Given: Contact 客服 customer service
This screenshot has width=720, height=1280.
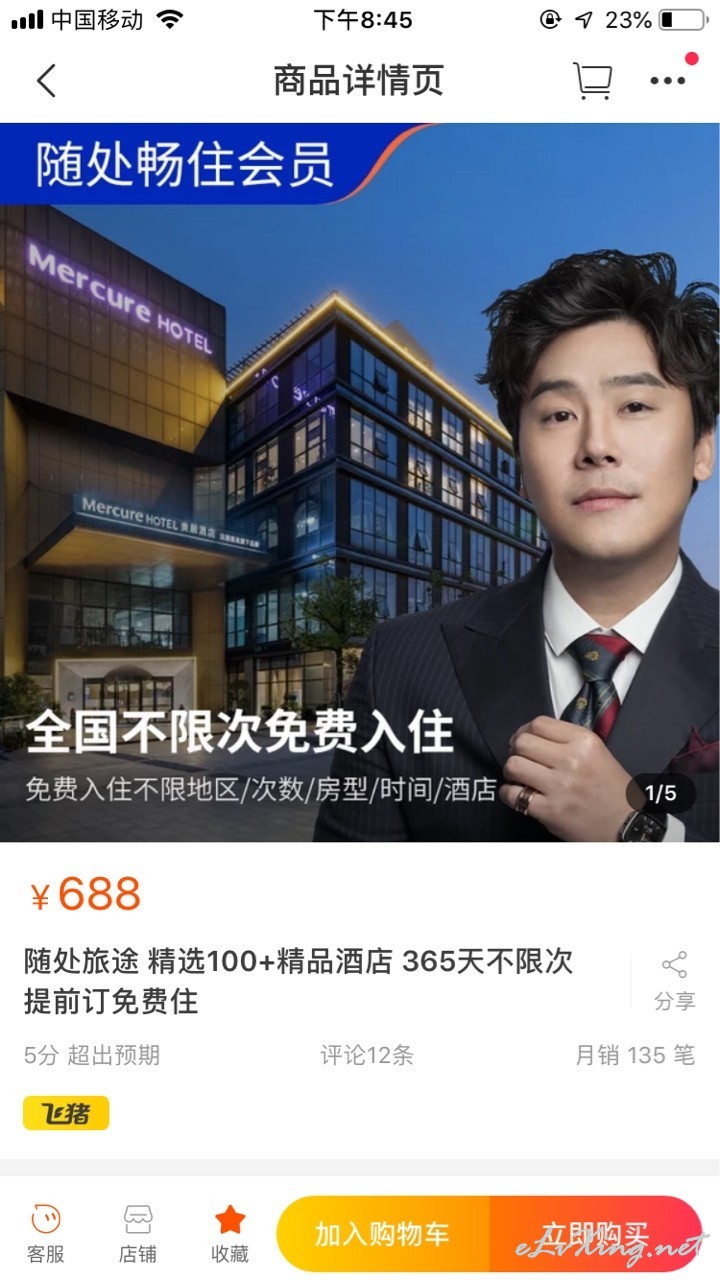Looking at the screenshot, I should coord(46,1233).
